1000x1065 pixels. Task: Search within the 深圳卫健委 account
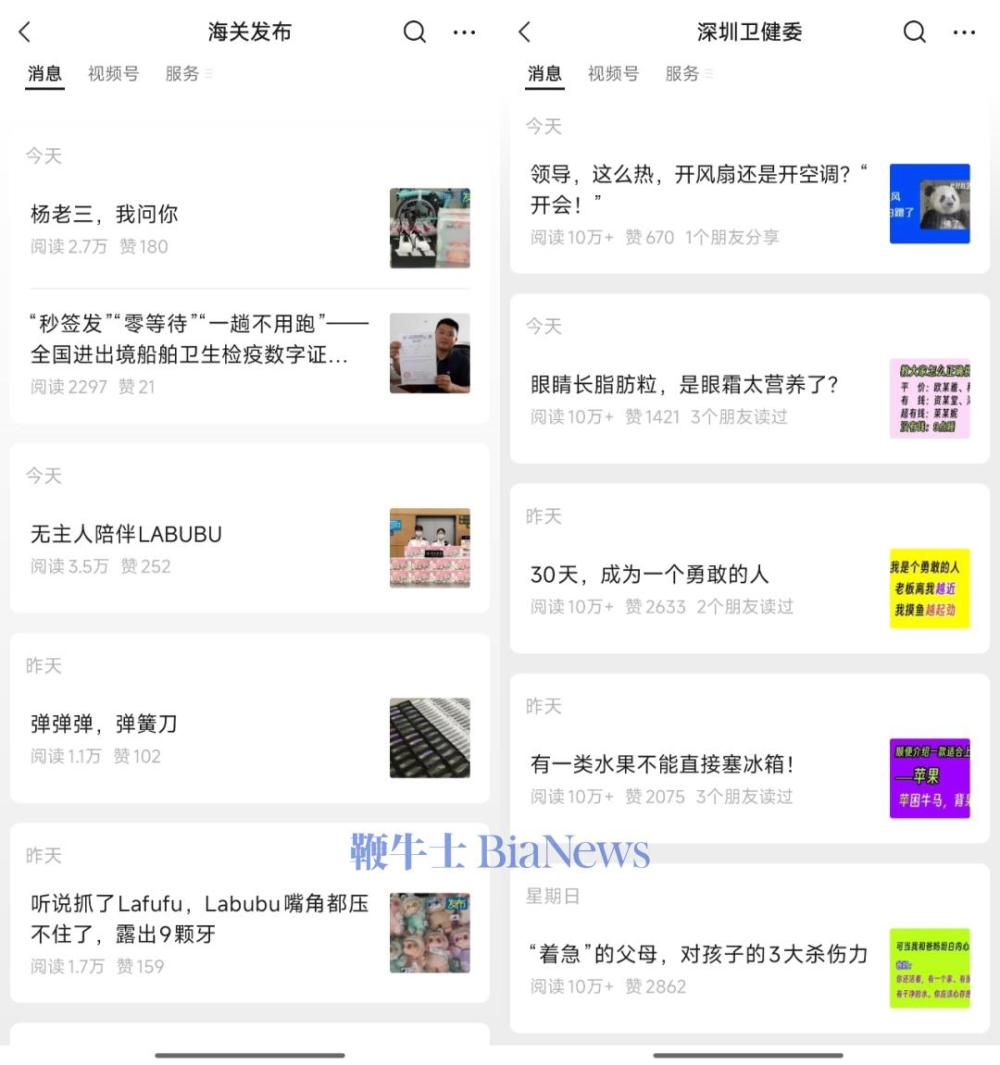click(x=914, y=32)
